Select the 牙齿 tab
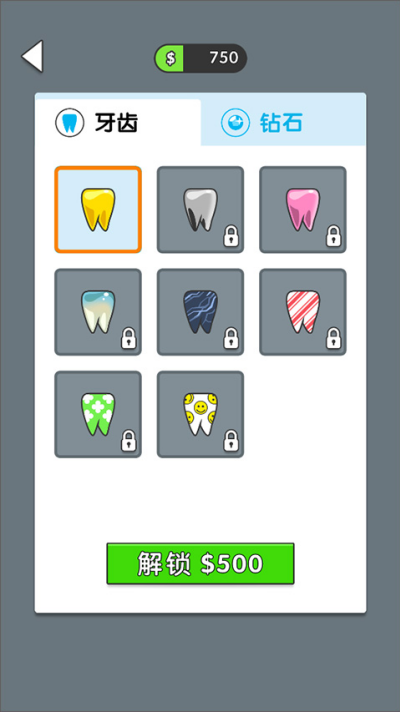The height and width of the screenshot is (712, 400). click(x=118, y=123)
